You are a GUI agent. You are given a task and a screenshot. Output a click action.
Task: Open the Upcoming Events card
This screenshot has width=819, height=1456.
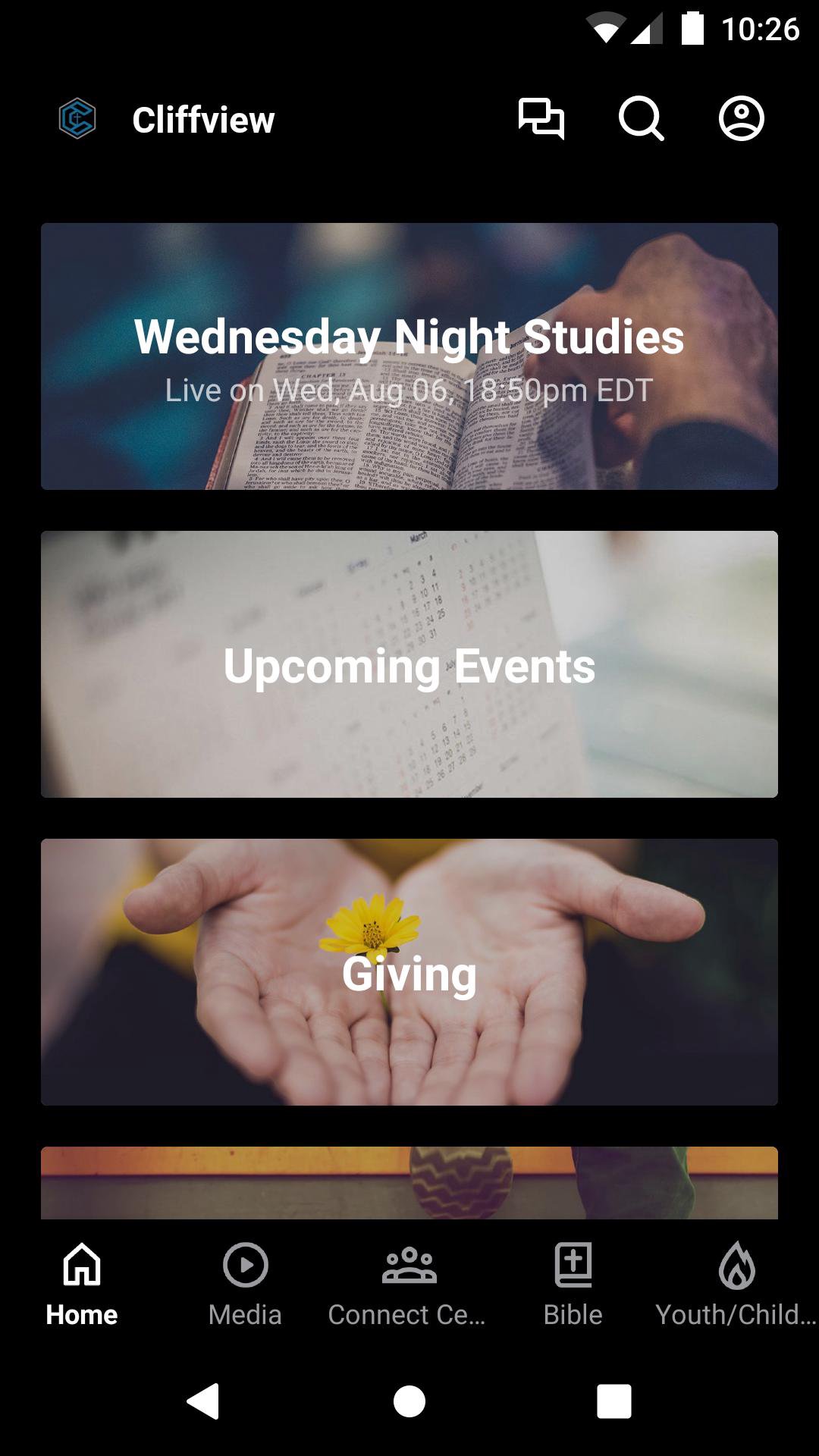coord(409,664)
